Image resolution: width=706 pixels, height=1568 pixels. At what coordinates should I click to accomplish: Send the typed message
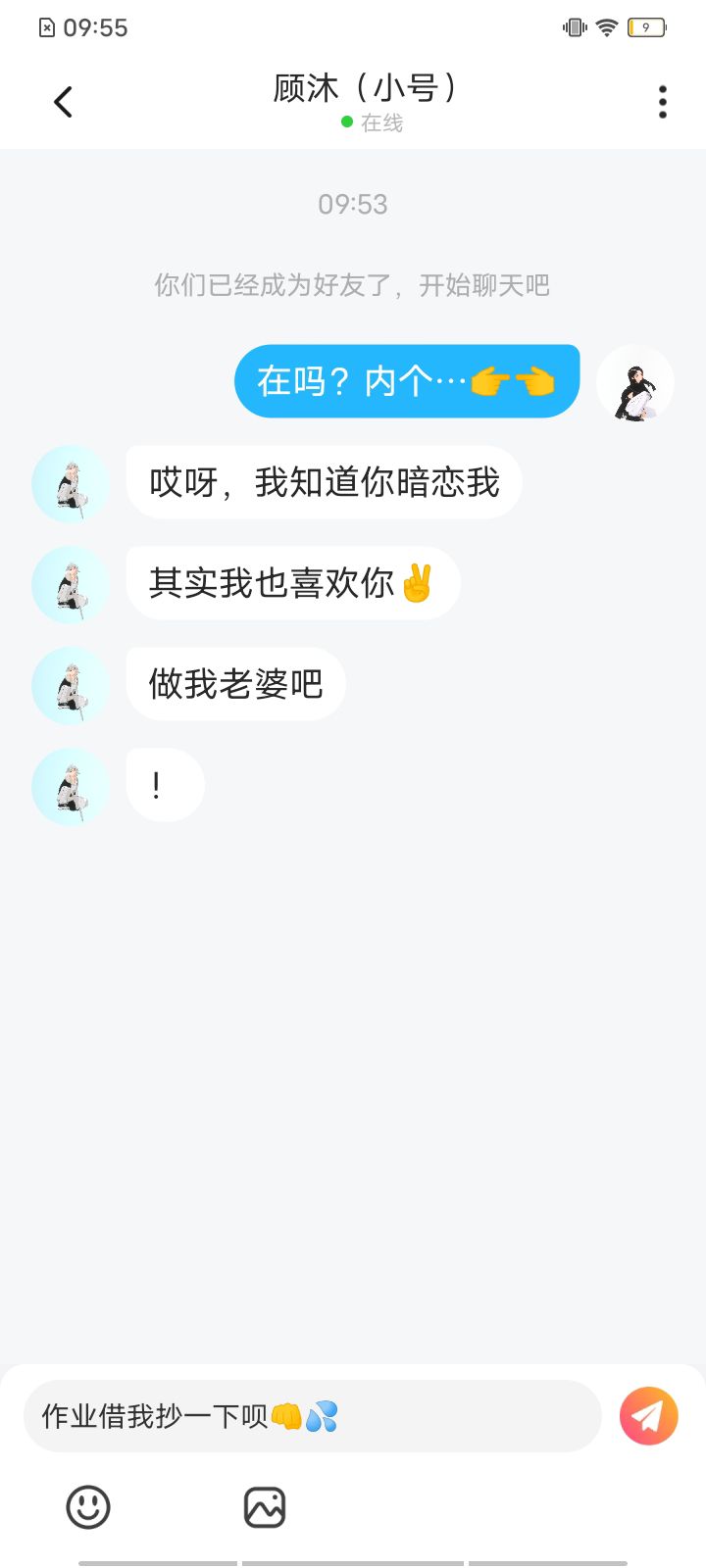648,1416
